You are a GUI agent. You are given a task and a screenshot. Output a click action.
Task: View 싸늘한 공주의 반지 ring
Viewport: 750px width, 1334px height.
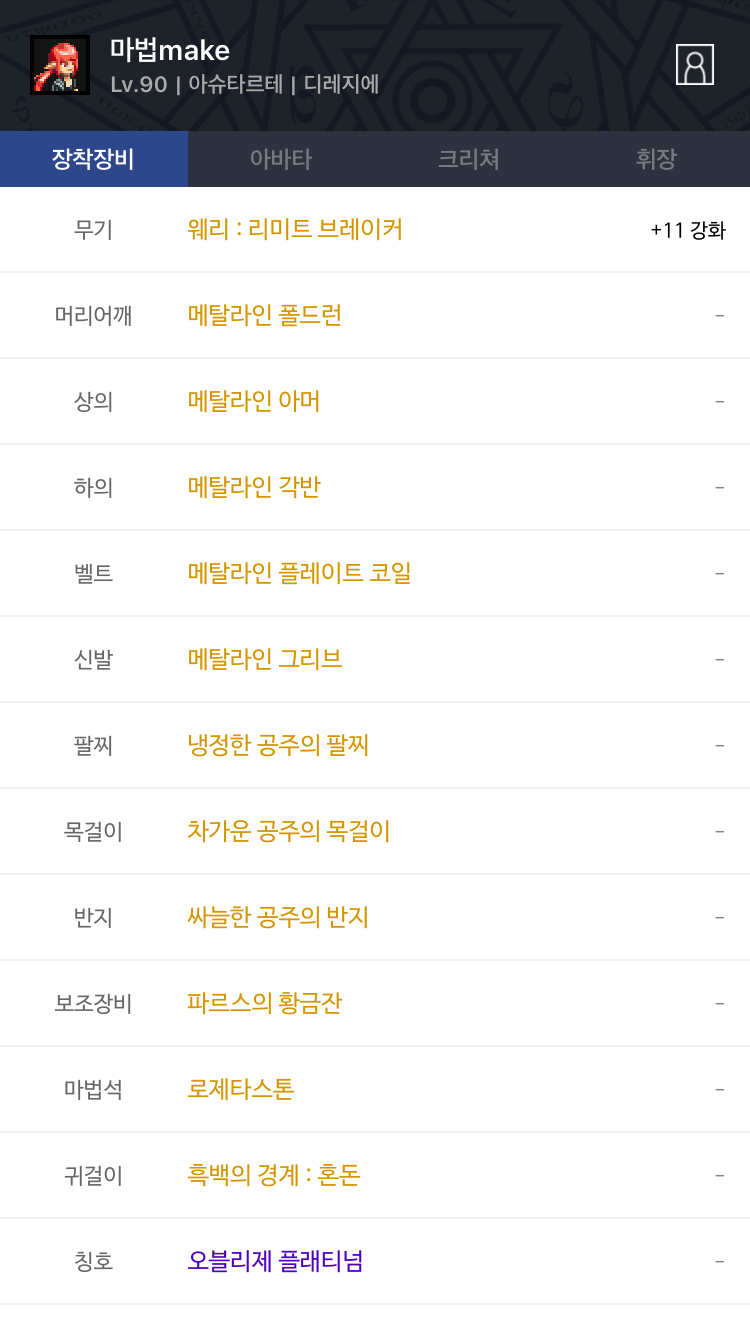278,917
